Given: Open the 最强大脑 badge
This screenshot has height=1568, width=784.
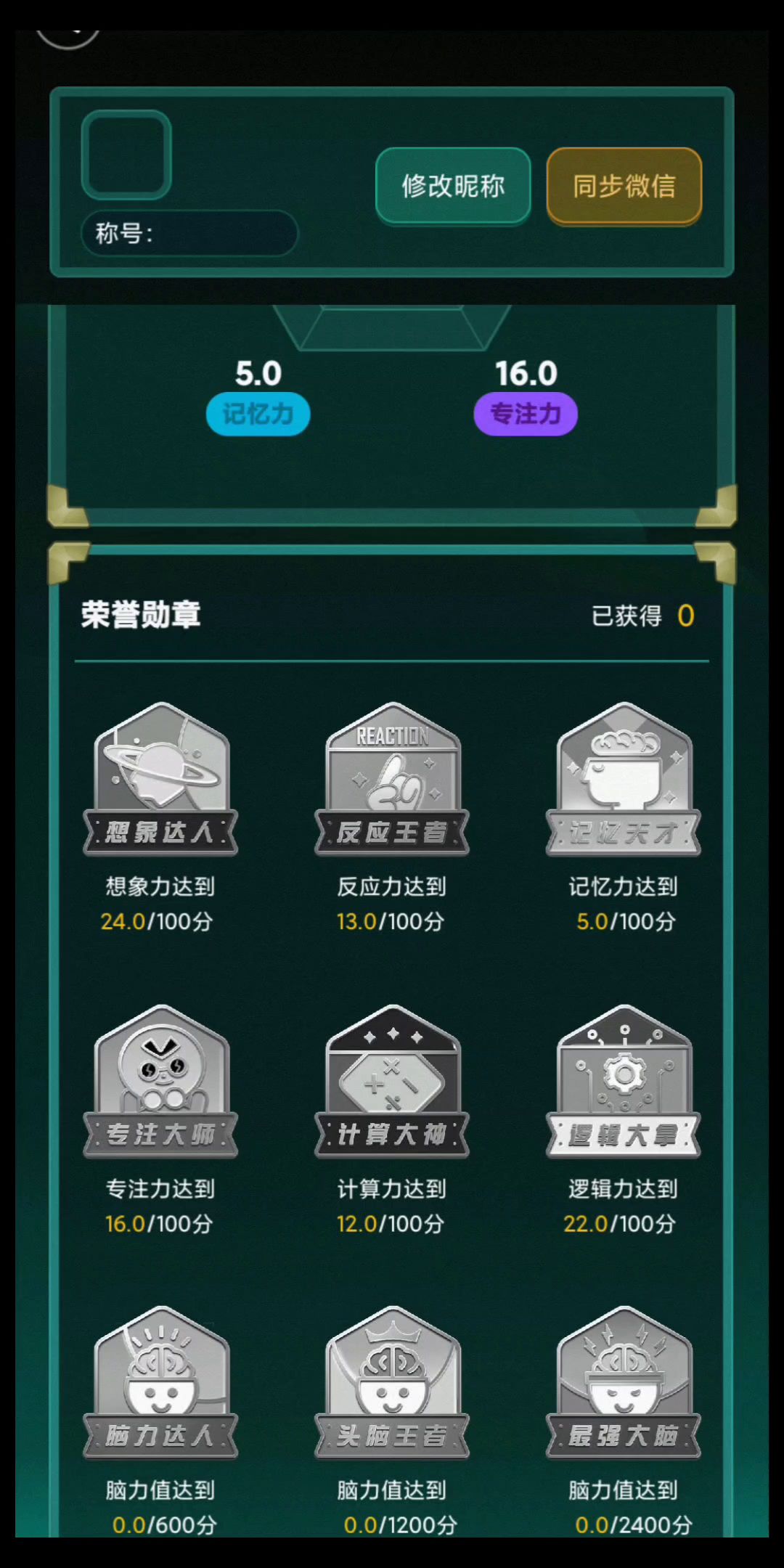Looking at the screenshot, I should coord(623,1383).
